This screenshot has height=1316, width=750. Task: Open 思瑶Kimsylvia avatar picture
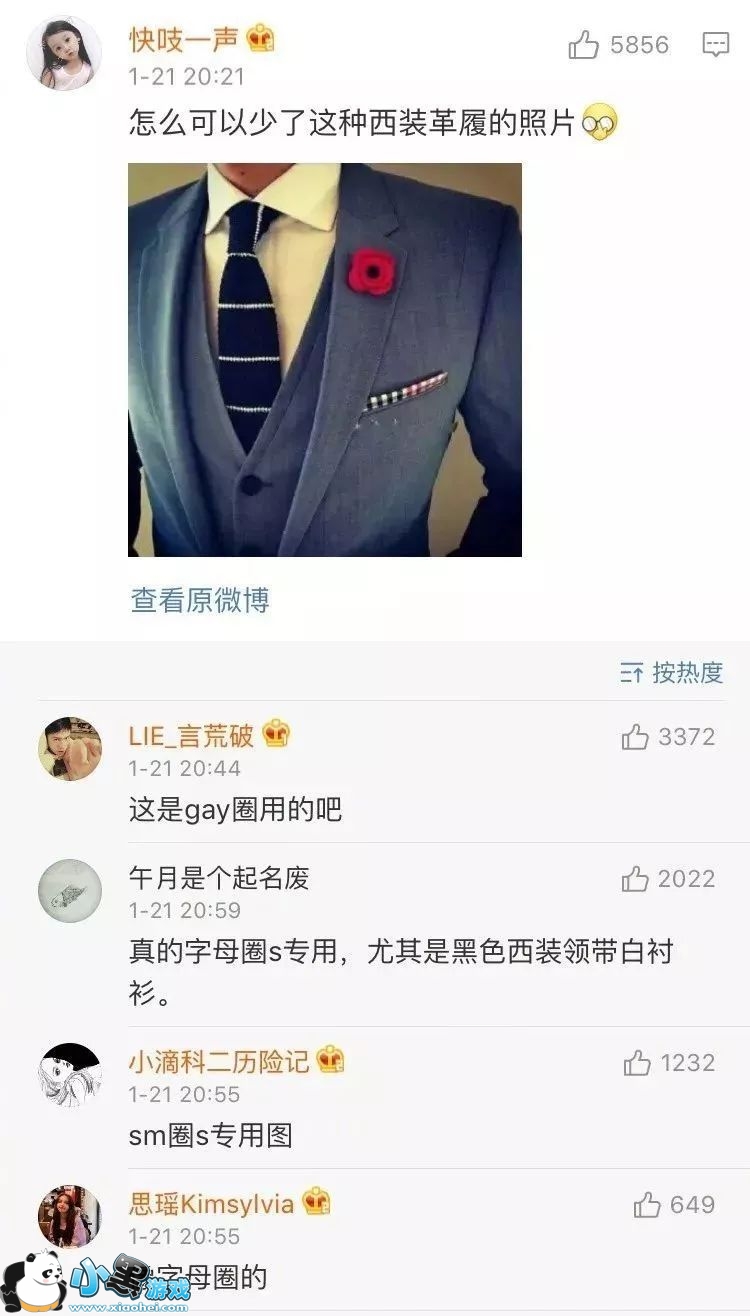(x=70, y=1216)
